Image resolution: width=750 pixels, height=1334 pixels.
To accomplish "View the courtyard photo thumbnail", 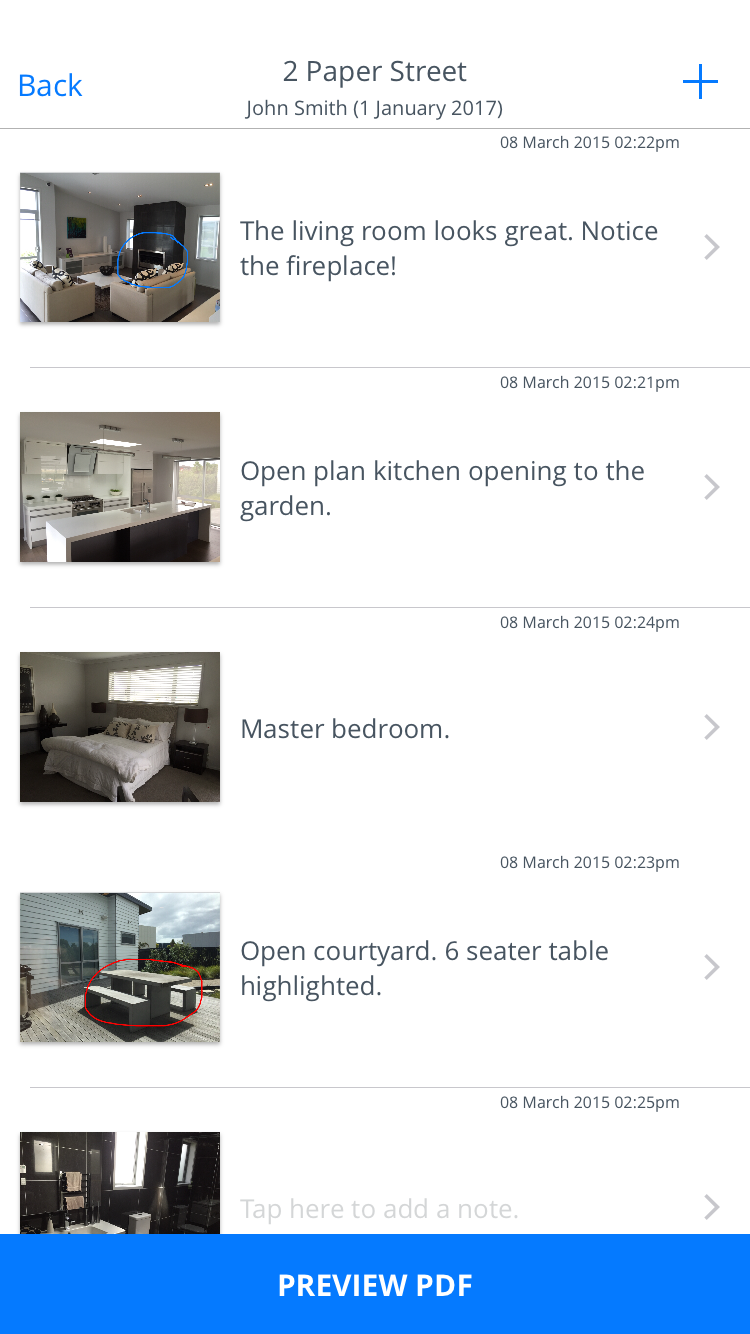I will (x=120, y=967).
